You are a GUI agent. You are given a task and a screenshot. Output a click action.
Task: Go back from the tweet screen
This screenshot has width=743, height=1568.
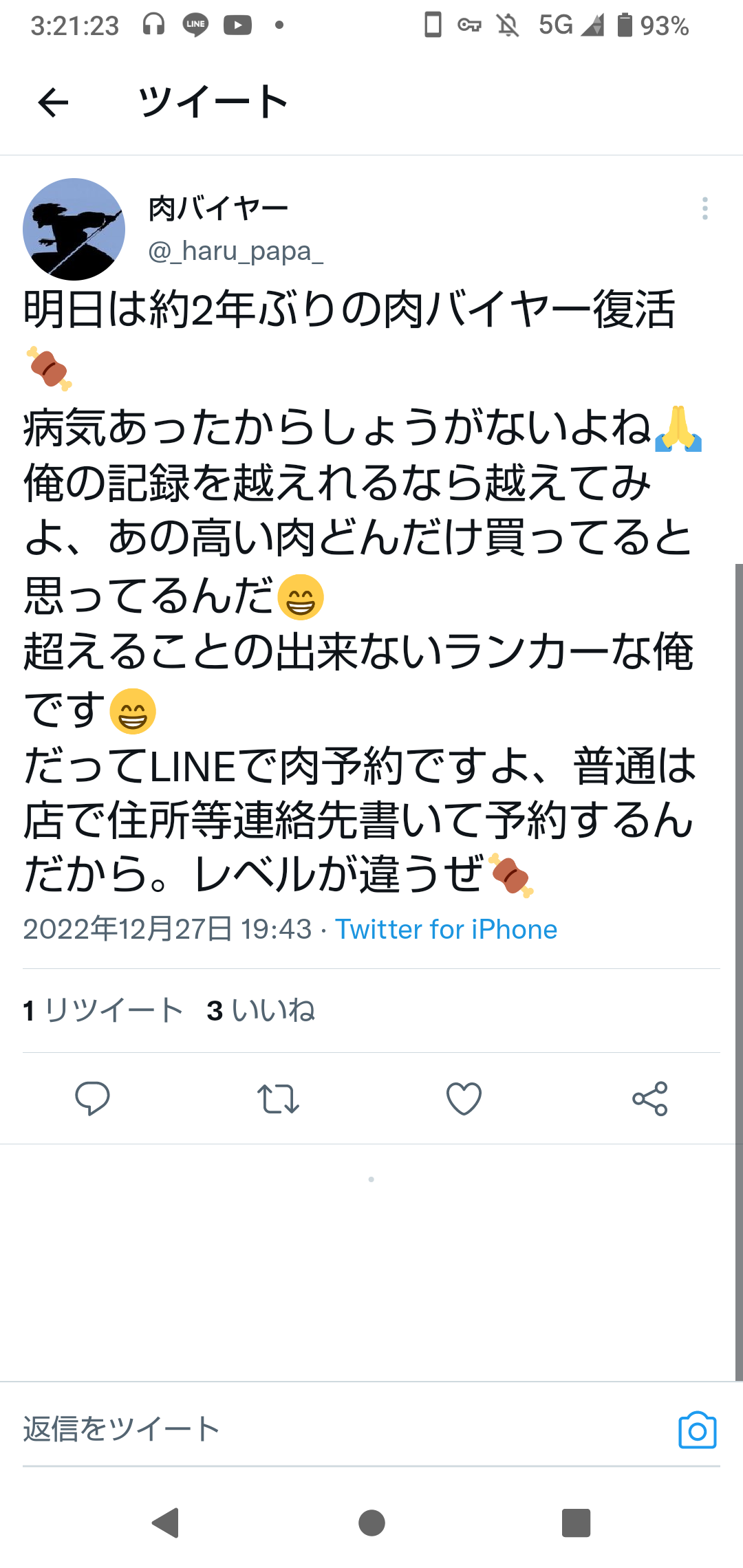pos(53,103)
